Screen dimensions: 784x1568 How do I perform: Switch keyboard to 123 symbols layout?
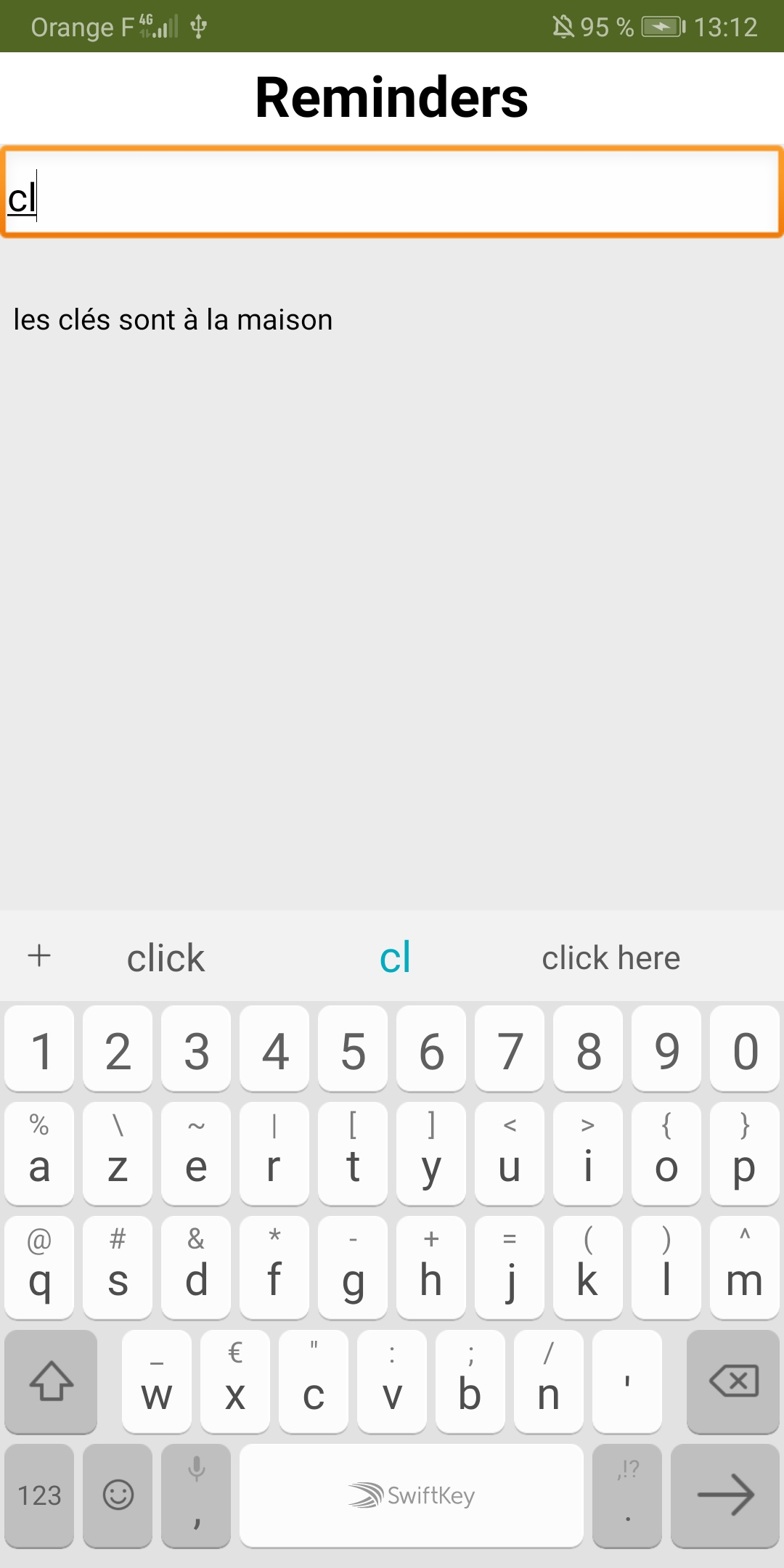tap(39, 1495)
